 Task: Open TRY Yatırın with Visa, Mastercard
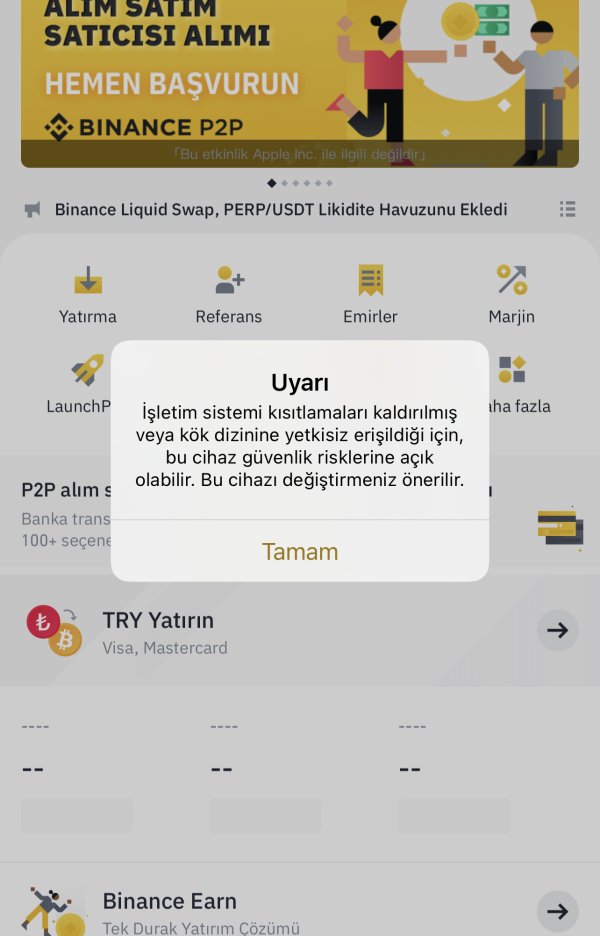pyautogui.click(x=300, y=631)
